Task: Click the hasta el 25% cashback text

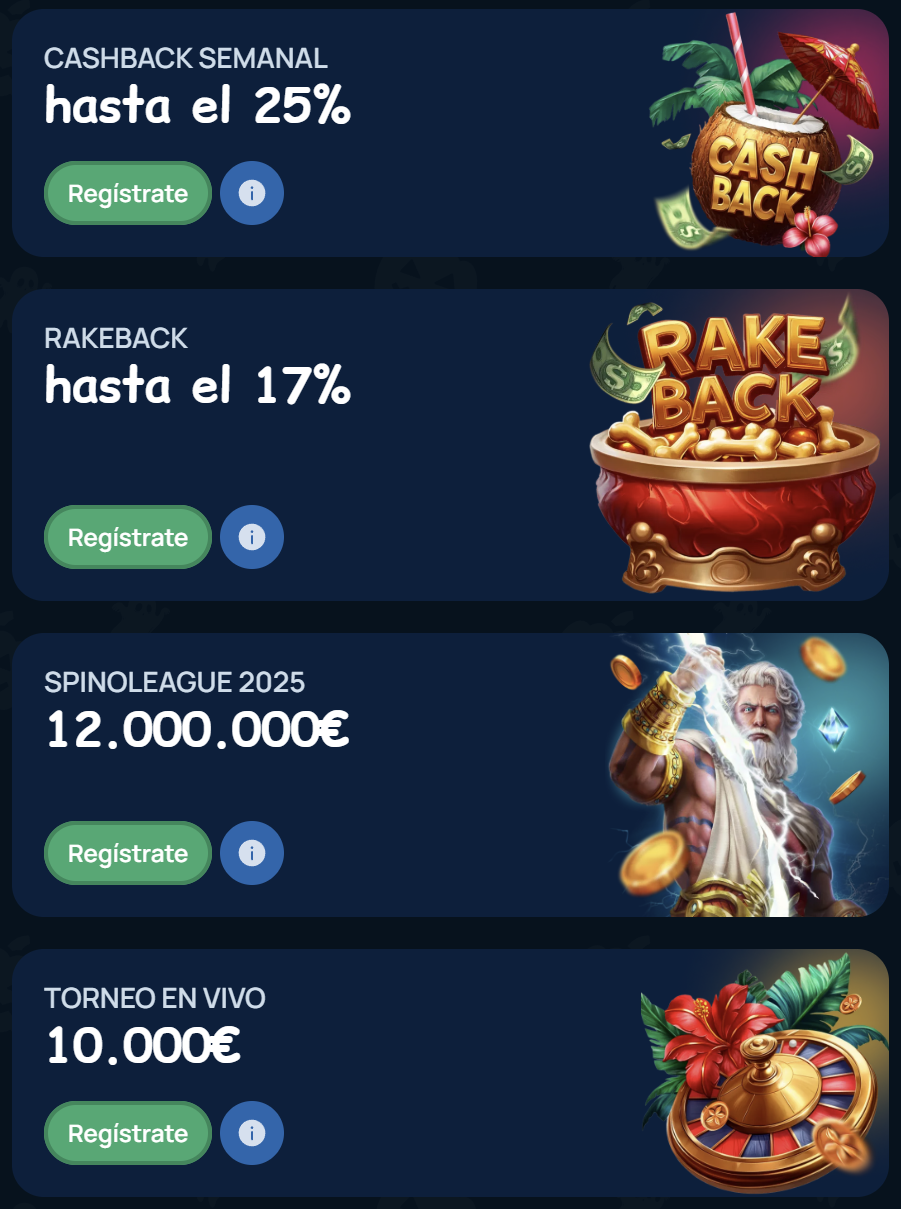Action: [197, 107]
